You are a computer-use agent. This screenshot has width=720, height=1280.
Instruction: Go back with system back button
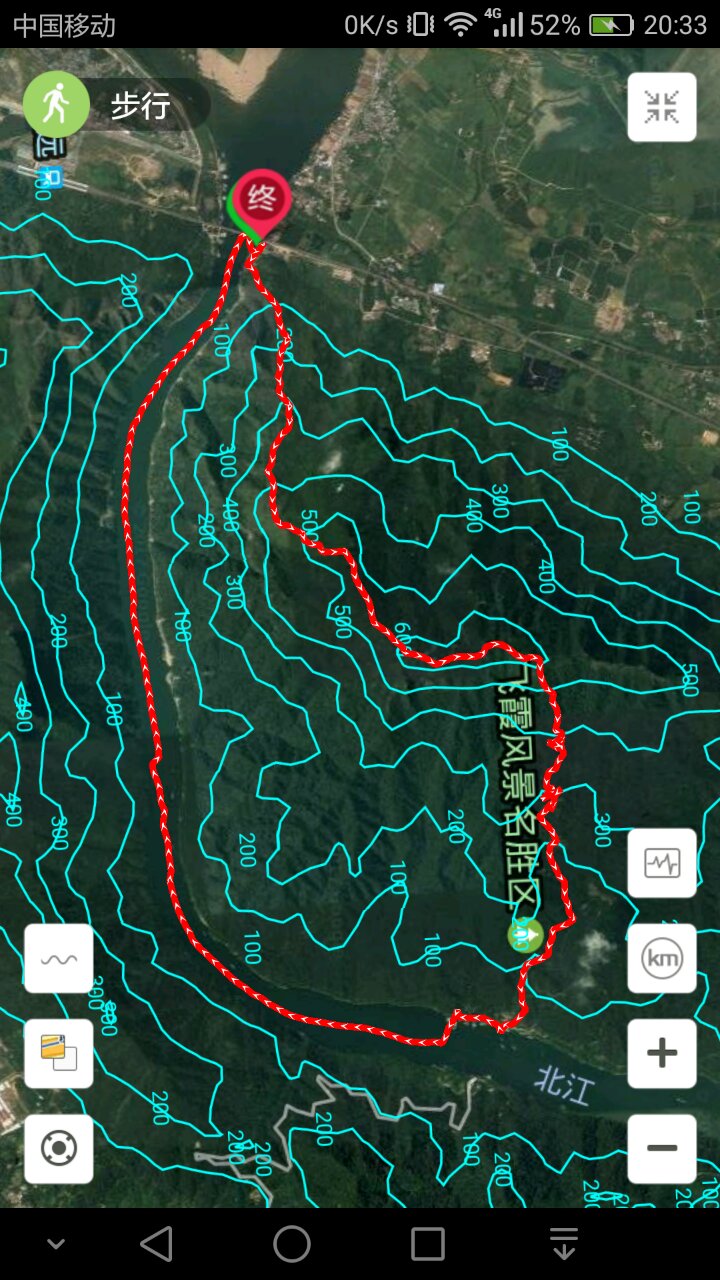(x=156, y=1244)
